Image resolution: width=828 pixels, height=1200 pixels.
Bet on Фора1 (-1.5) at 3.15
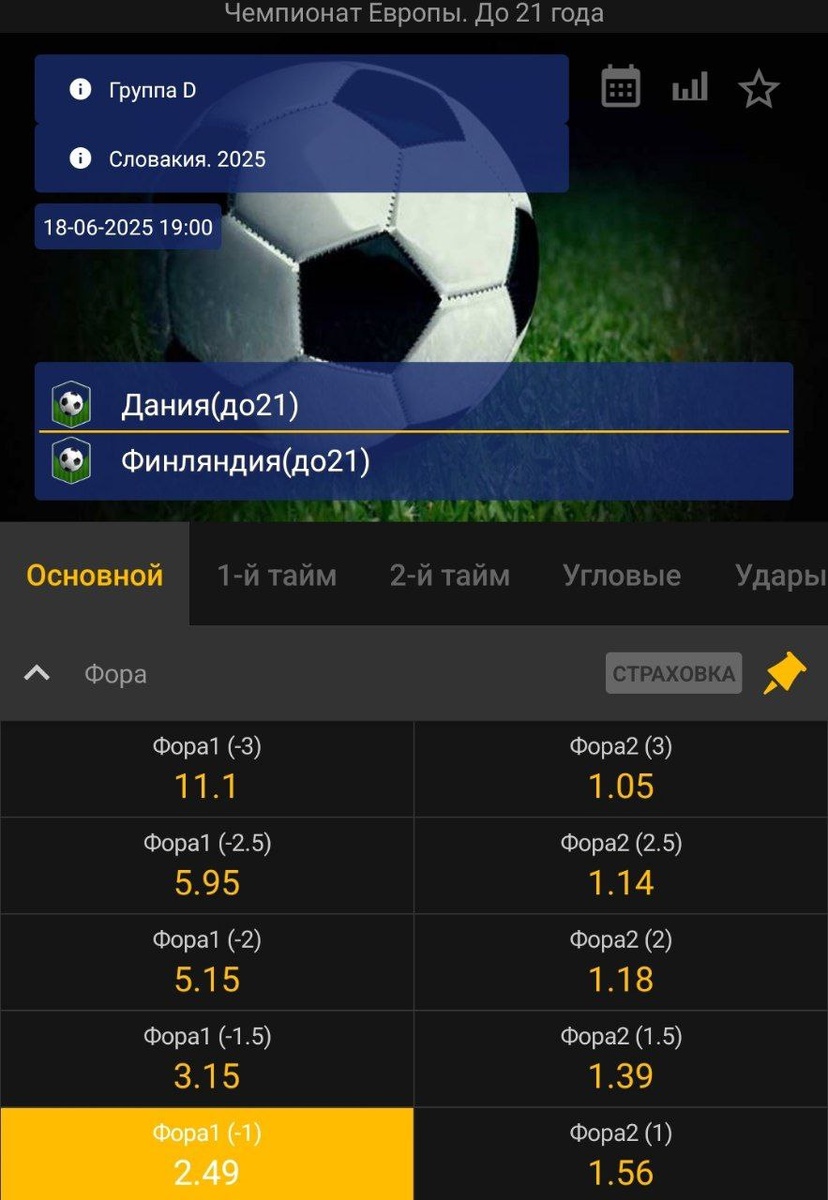[x=207, y=1058]
